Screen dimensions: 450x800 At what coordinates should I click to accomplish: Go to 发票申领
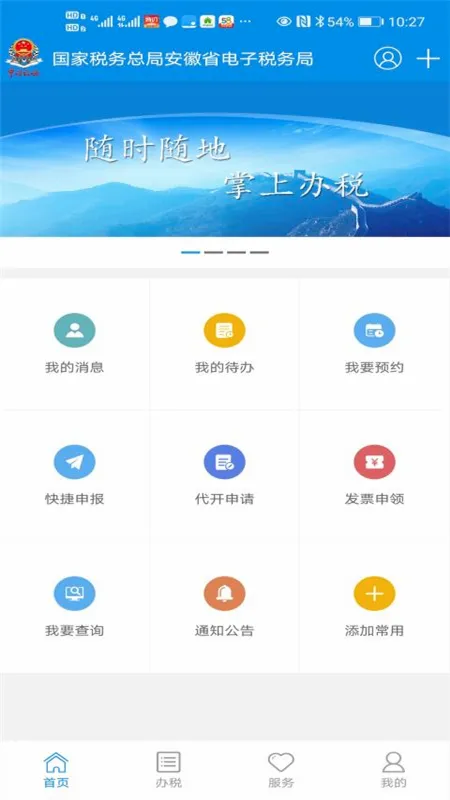coord(374,476)
